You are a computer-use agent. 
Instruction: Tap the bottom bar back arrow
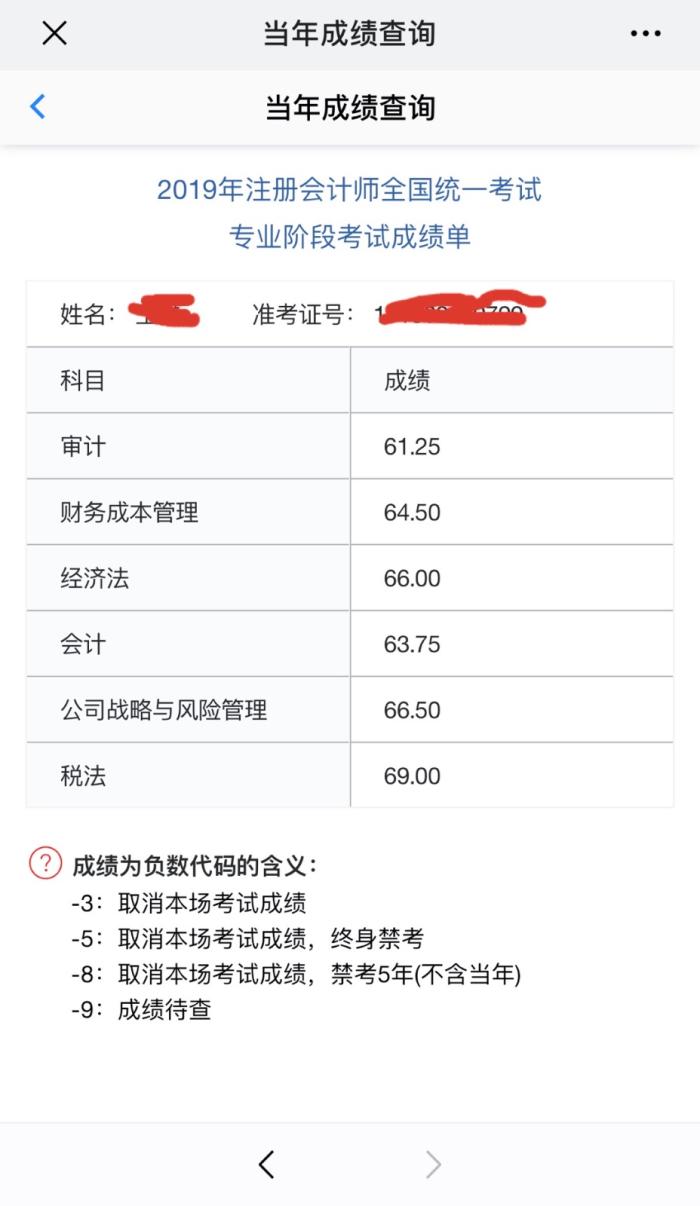pyautogui.click(x=266, y=1164)
